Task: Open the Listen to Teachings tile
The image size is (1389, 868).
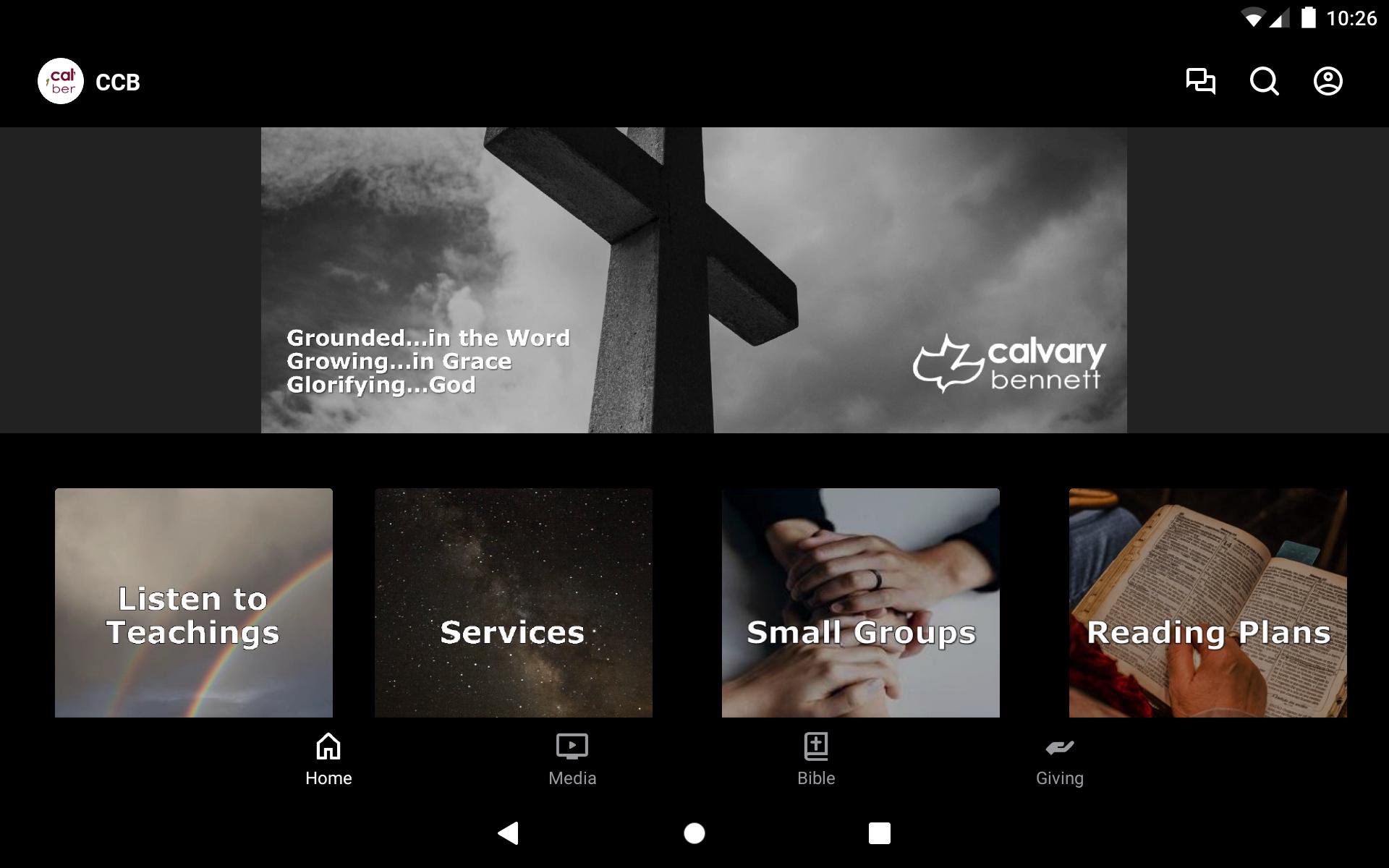Action: click(194, 603)
